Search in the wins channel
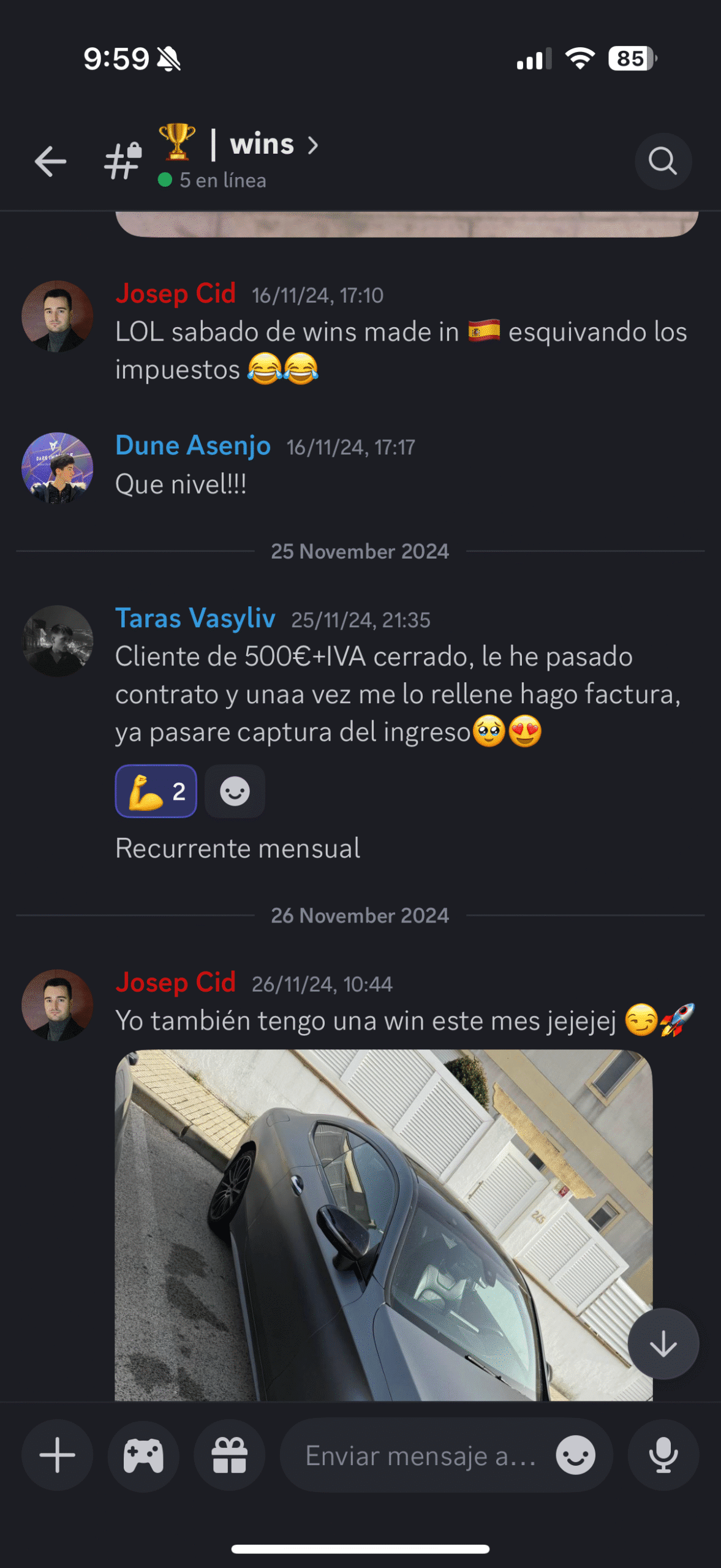The image size is (721, 1568). tap(663, 161)
